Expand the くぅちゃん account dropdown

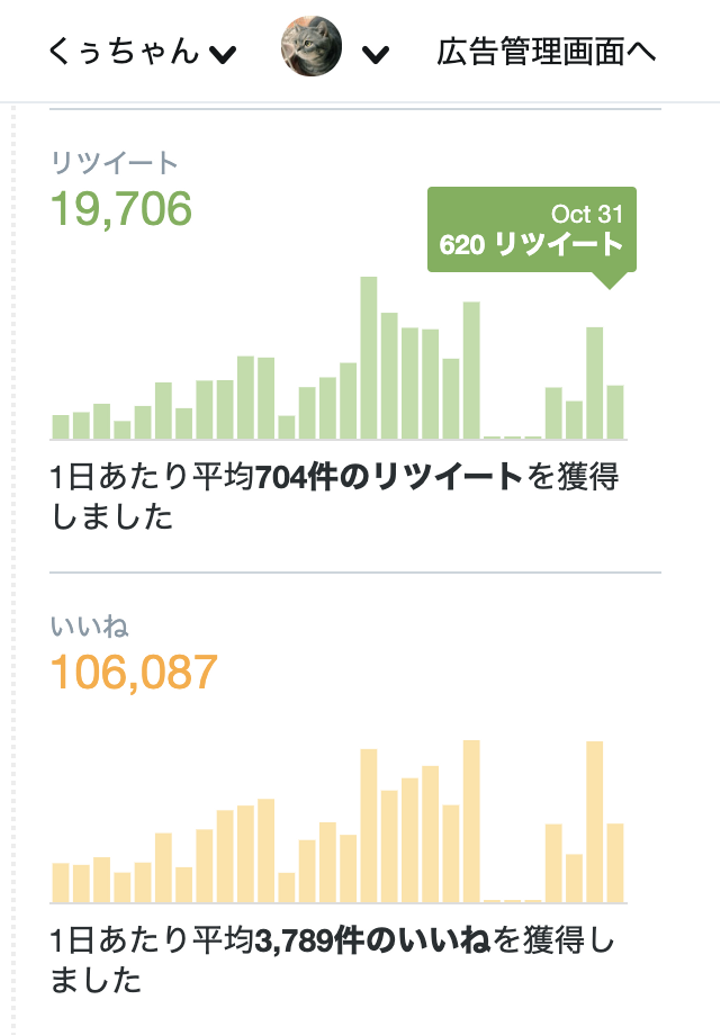click(141, 52)
